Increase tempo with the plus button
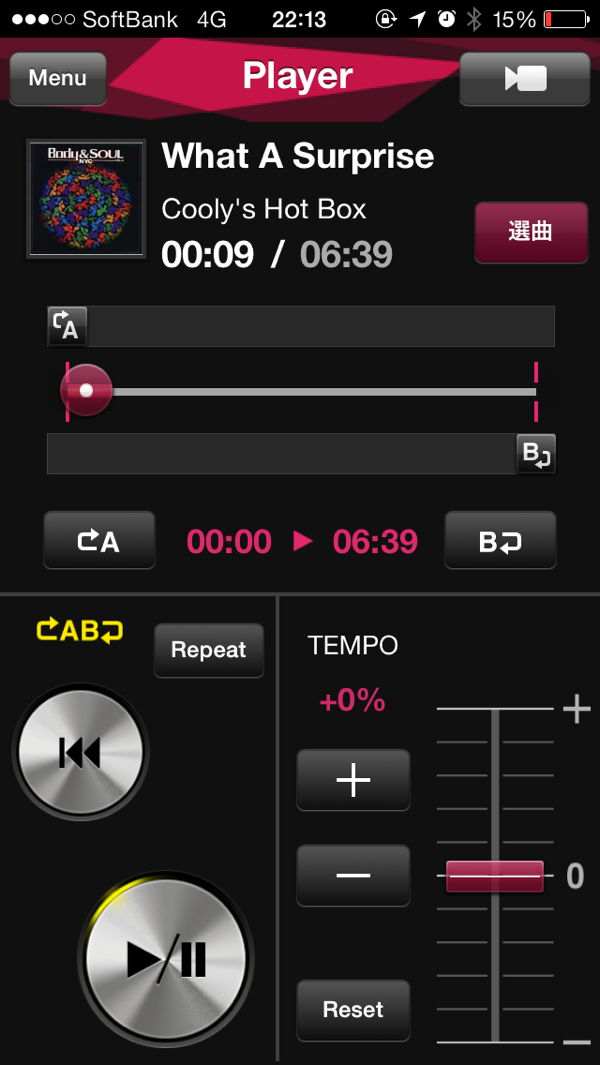600x1065 pixels. [x=353, y=780]
